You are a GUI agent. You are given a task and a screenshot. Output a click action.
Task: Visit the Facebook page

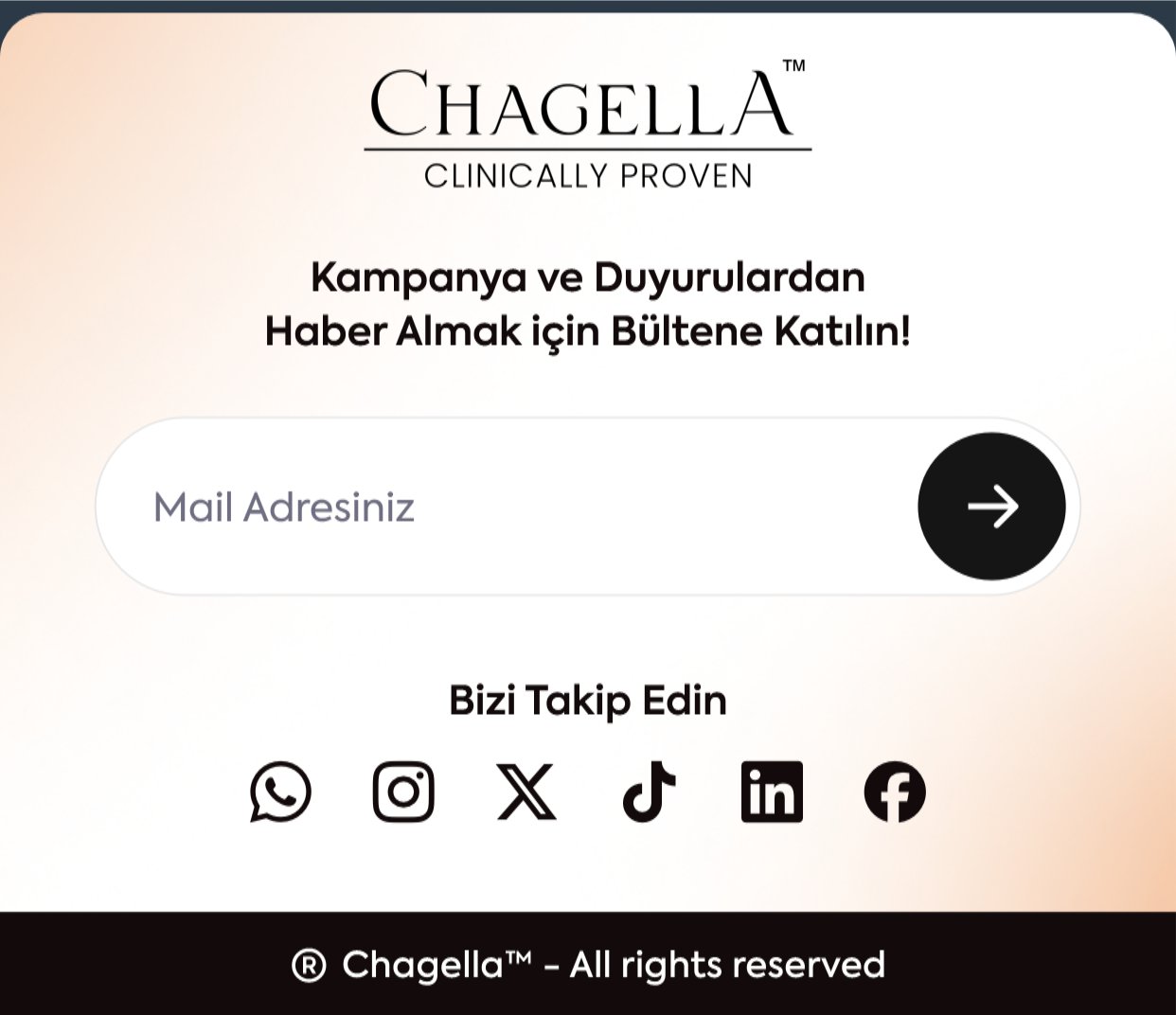[x=895, y=792]
